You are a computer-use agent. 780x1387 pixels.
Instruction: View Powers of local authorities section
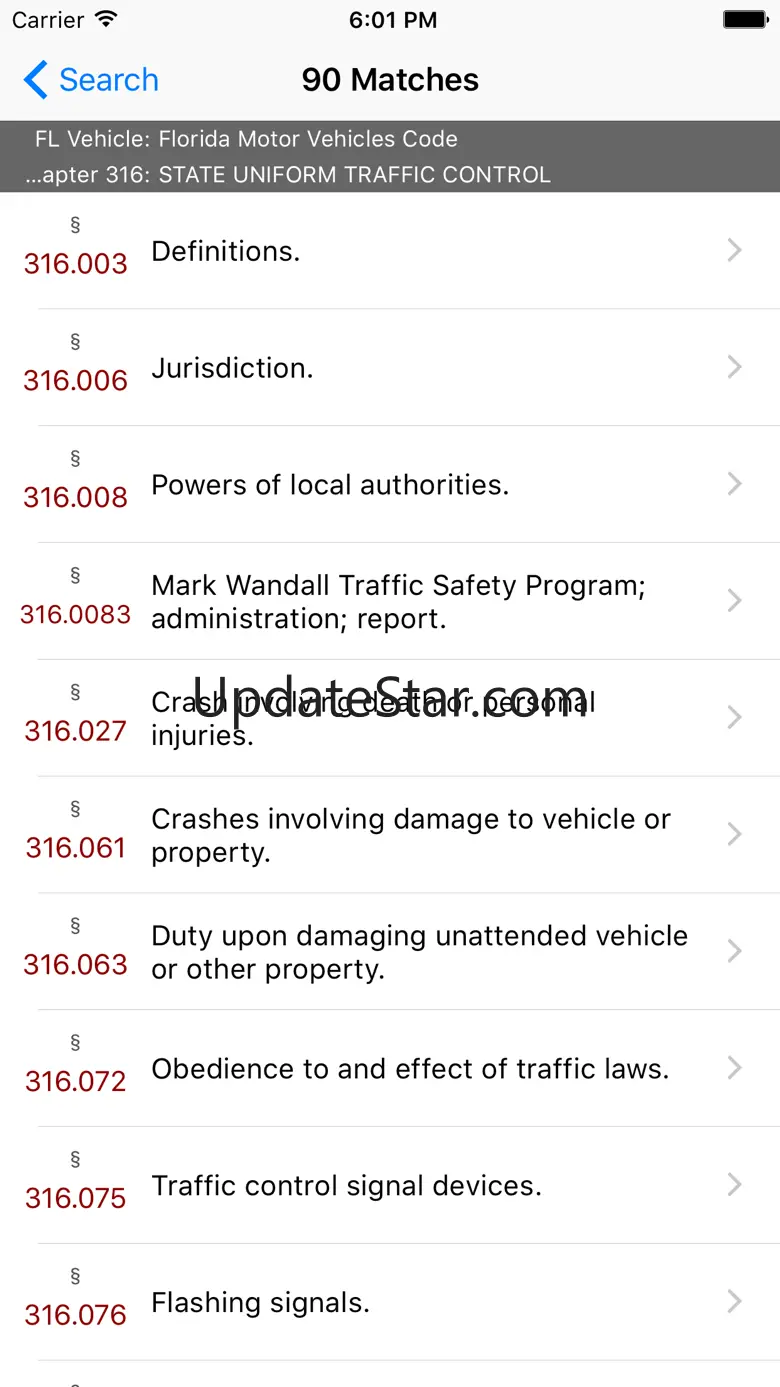[x=390, y=485]
